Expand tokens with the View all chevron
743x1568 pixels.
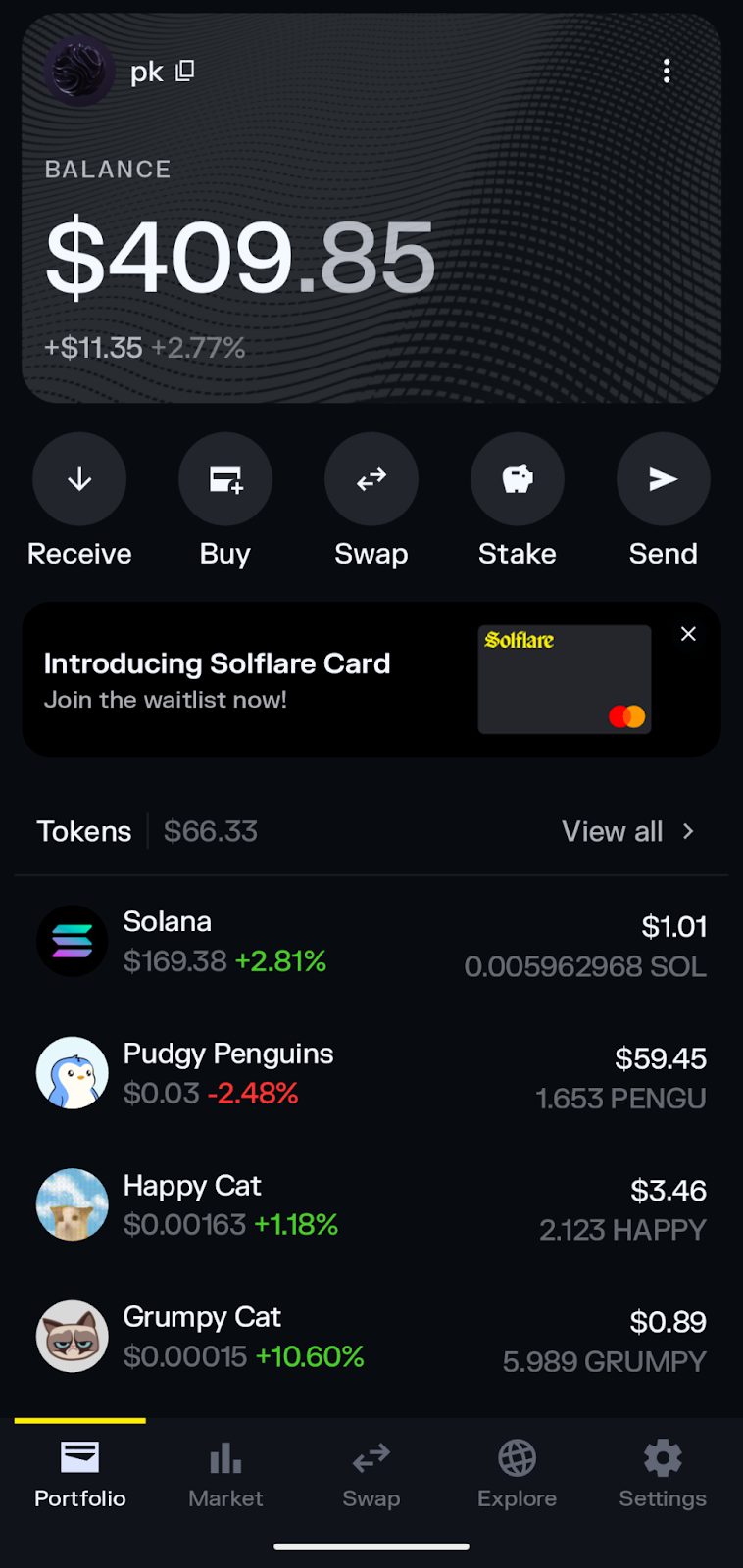[688, 831]
